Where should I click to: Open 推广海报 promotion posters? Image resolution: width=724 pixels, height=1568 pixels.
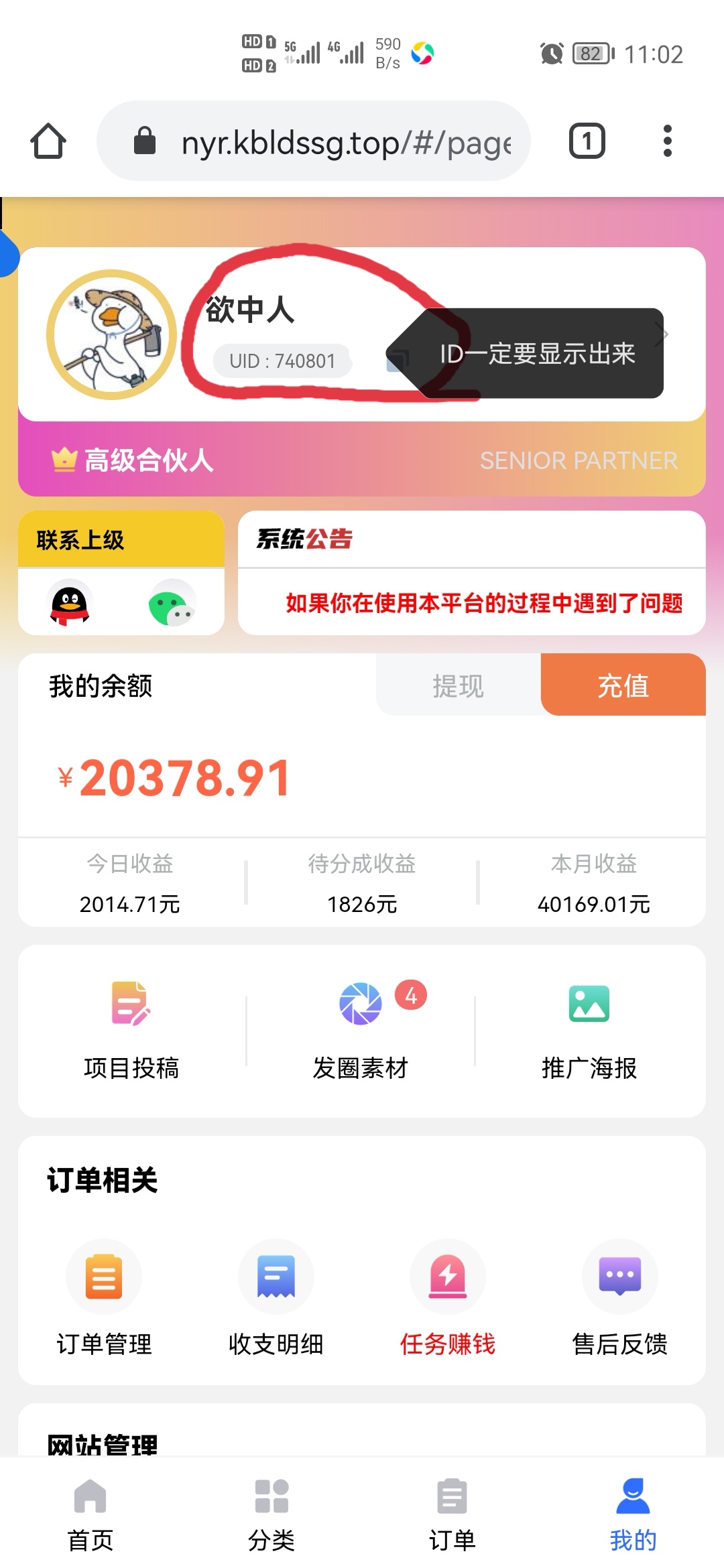(589, 1029)
